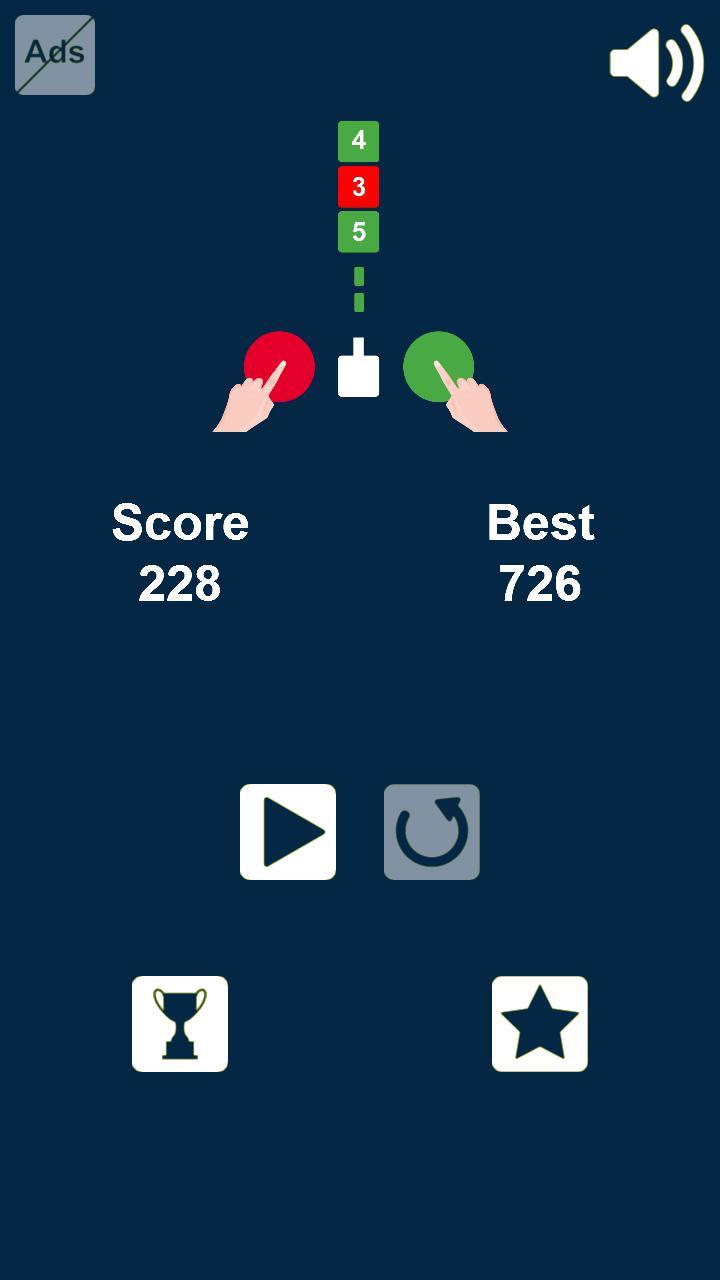720x1280 pixels.
Task: Click the green block labeled 4
Action: point(358,141)
